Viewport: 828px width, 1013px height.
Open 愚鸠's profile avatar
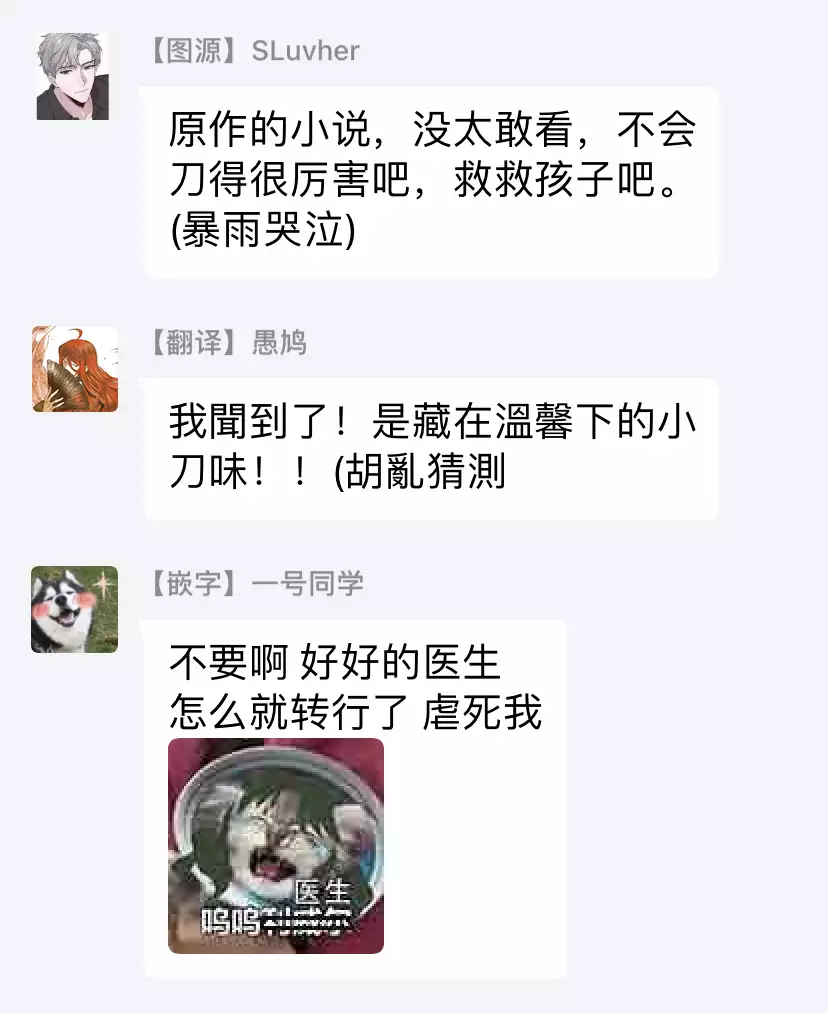tap(74, 369)
